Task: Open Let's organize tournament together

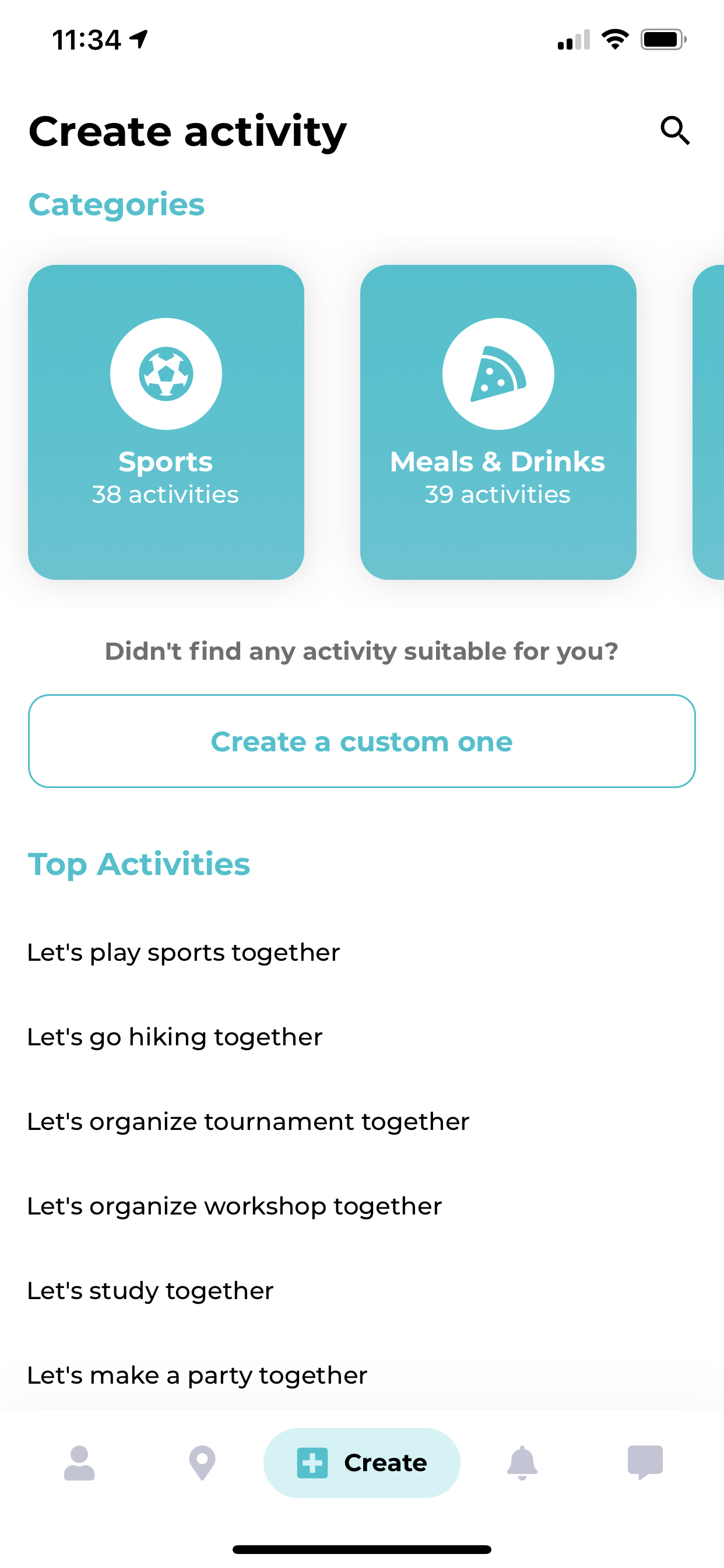Action: coord(248,1122)
